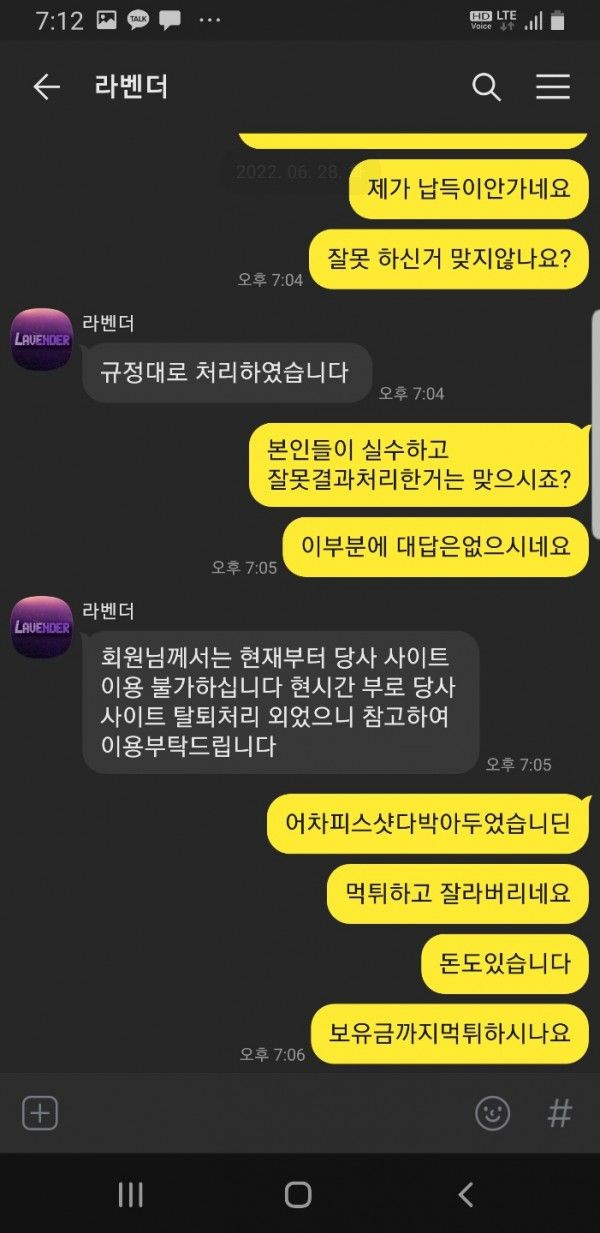600x1233 pixels.
Task: Search within this chat
Action: tap(486, 87)
